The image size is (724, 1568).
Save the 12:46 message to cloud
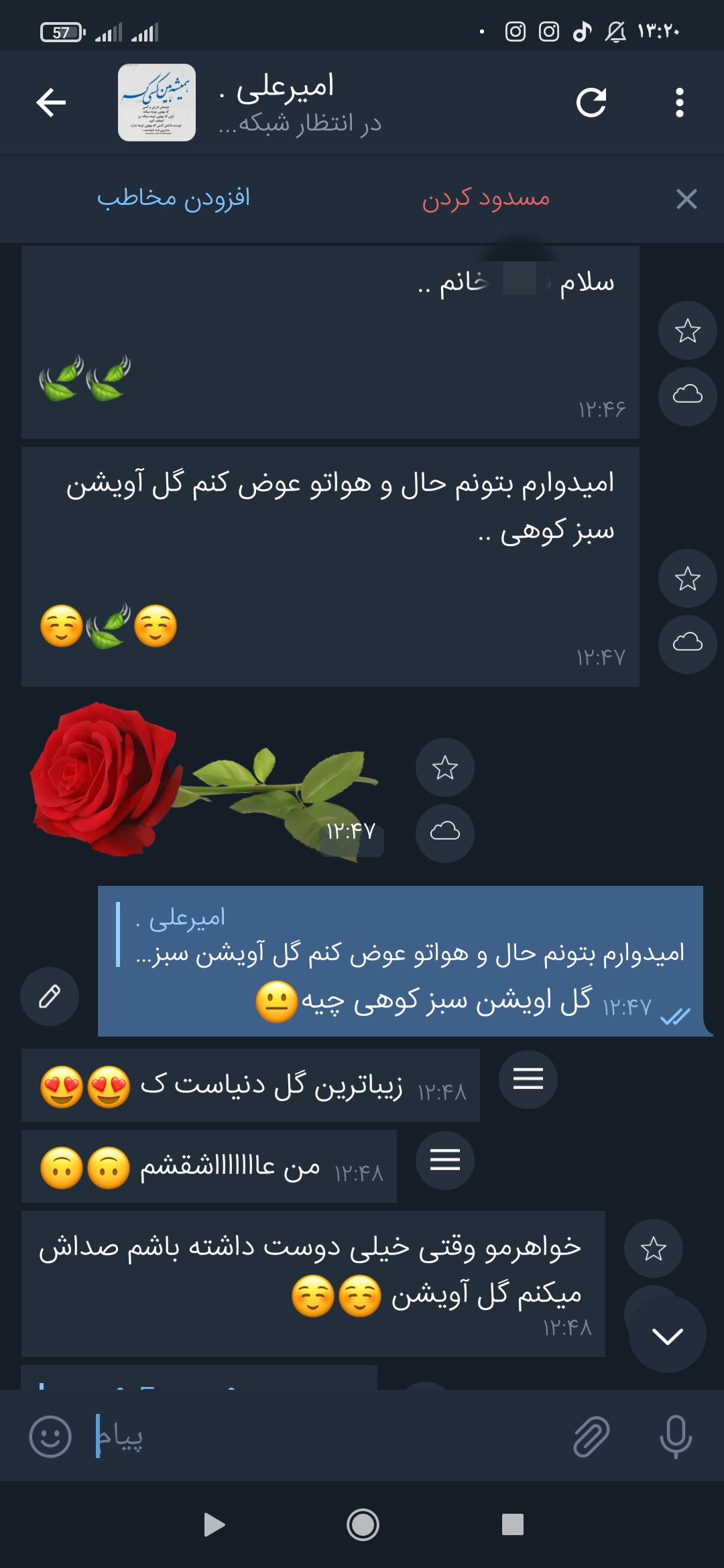click(x=687, y=395)
